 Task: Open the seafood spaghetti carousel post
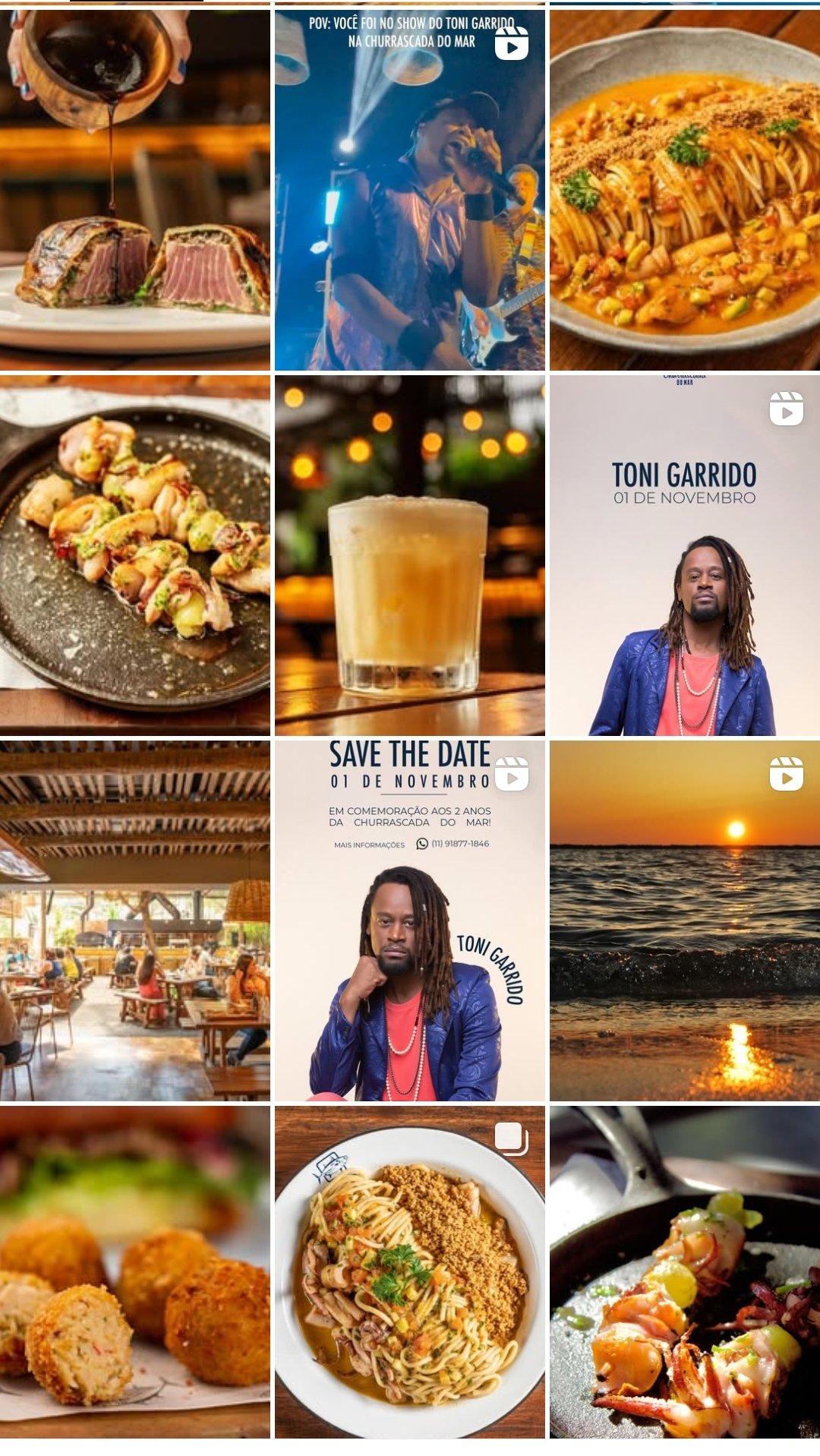(409, 1272)
